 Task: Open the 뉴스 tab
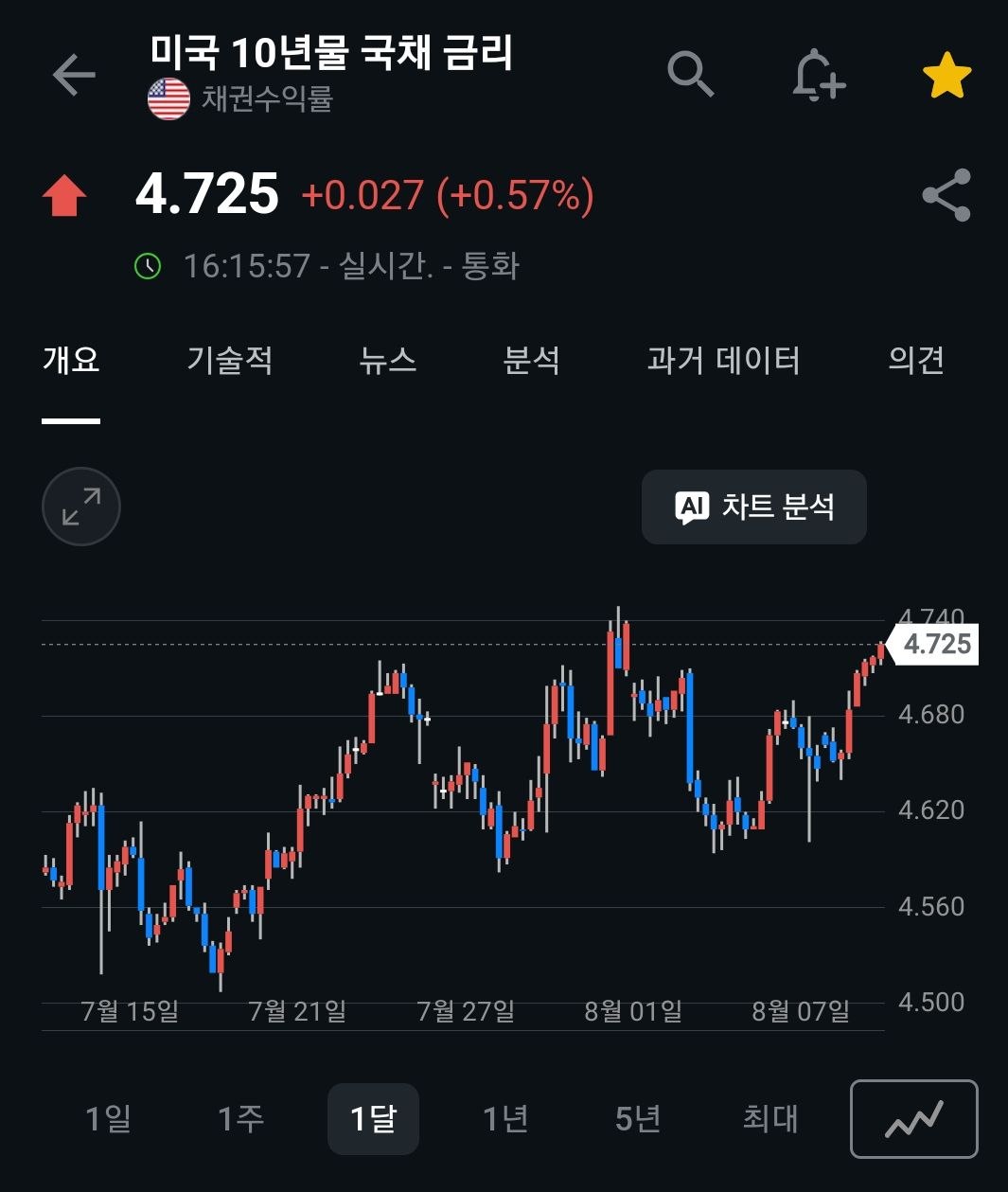point(388,360)
